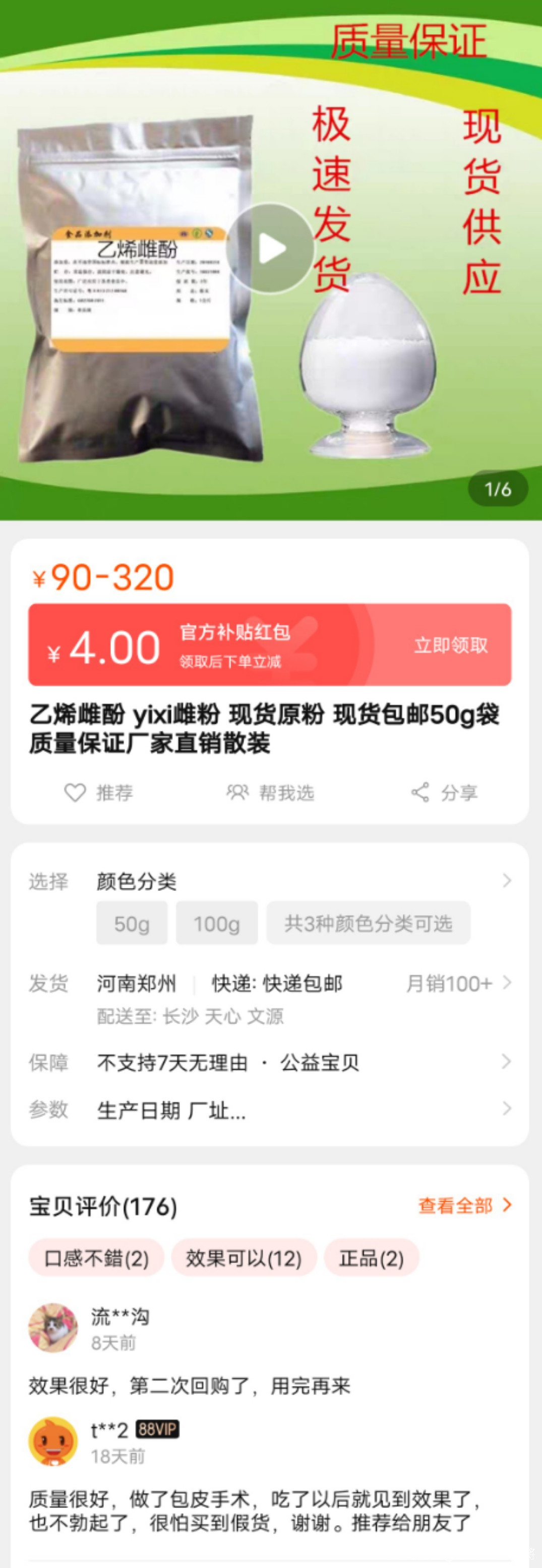Image resolution: width=542 pixels, height=1568 pixels.
Task: Claim the 4.00 yuan subsidy red packet
Action: (451, 645)
